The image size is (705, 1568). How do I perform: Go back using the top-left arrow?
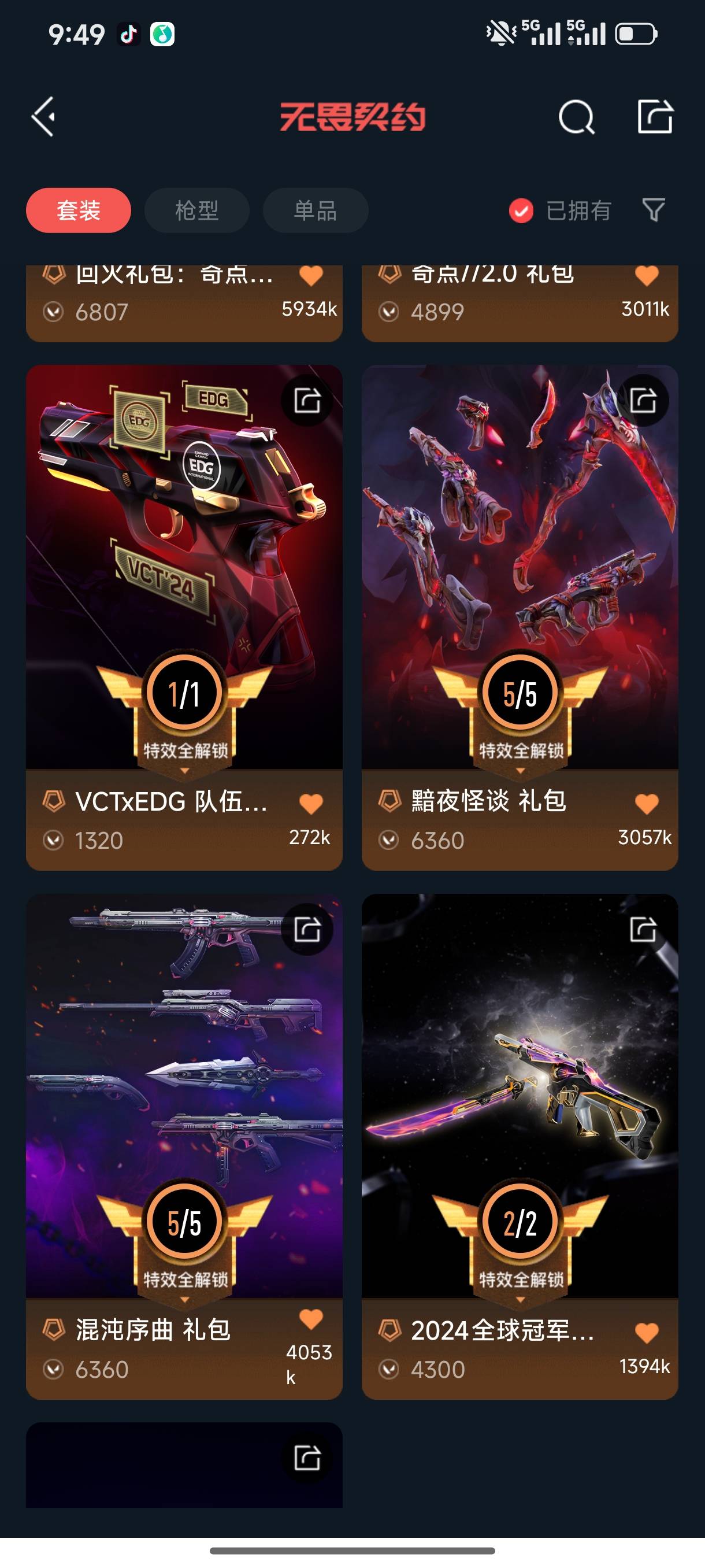click(x=44, y=116)
